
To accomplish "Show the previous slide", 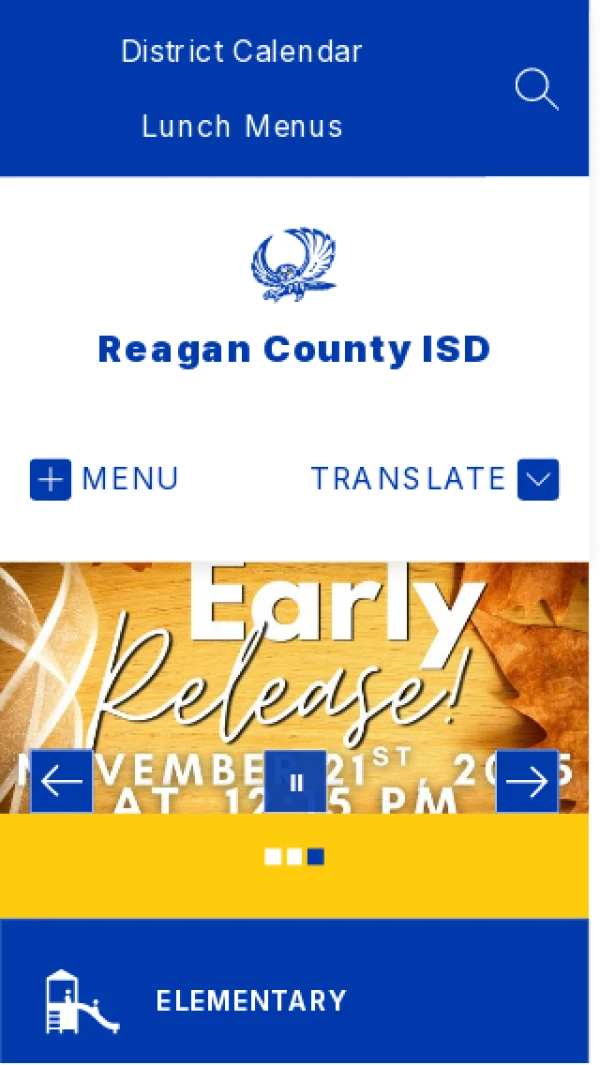I will [61, 781].
